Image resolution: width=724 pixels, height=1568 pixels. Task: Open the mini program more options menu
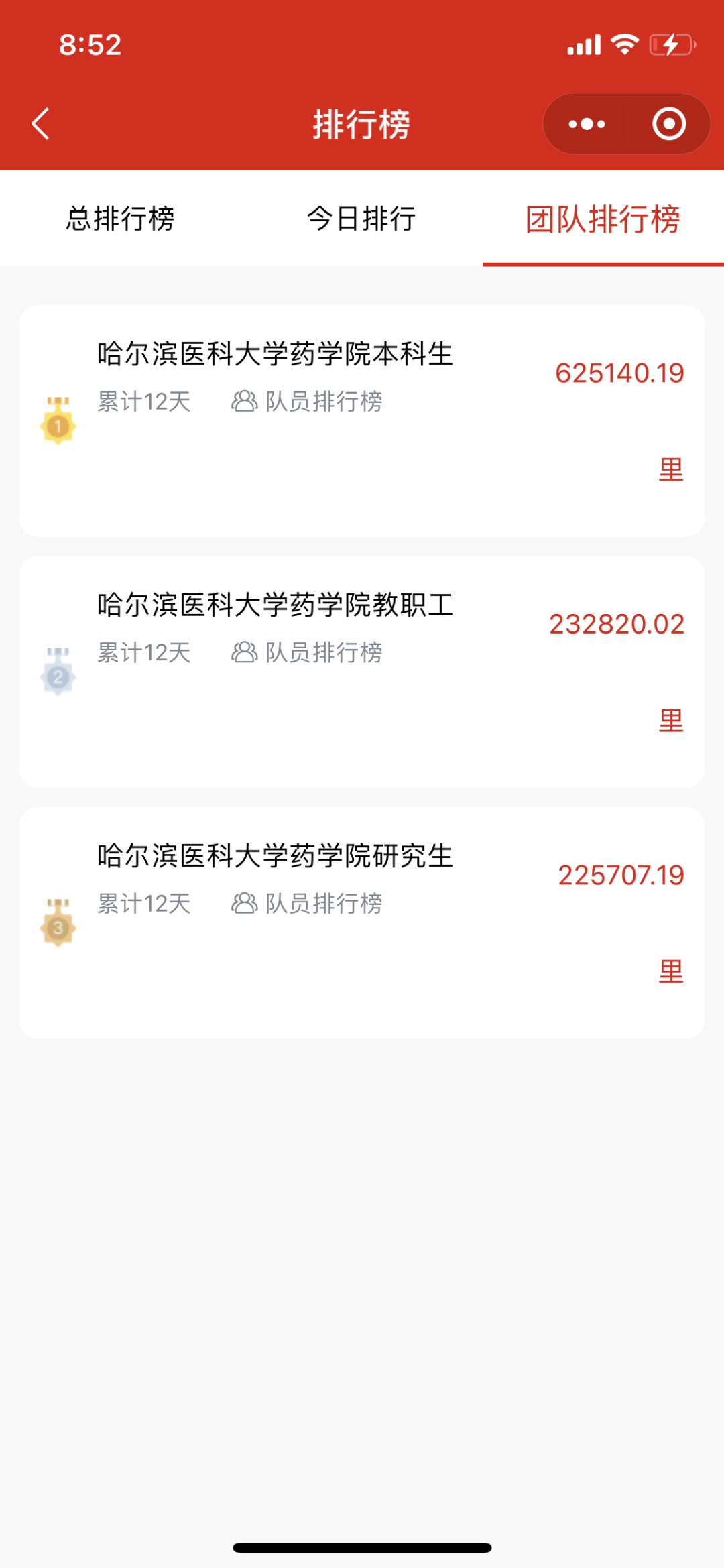tap(587, 124)
